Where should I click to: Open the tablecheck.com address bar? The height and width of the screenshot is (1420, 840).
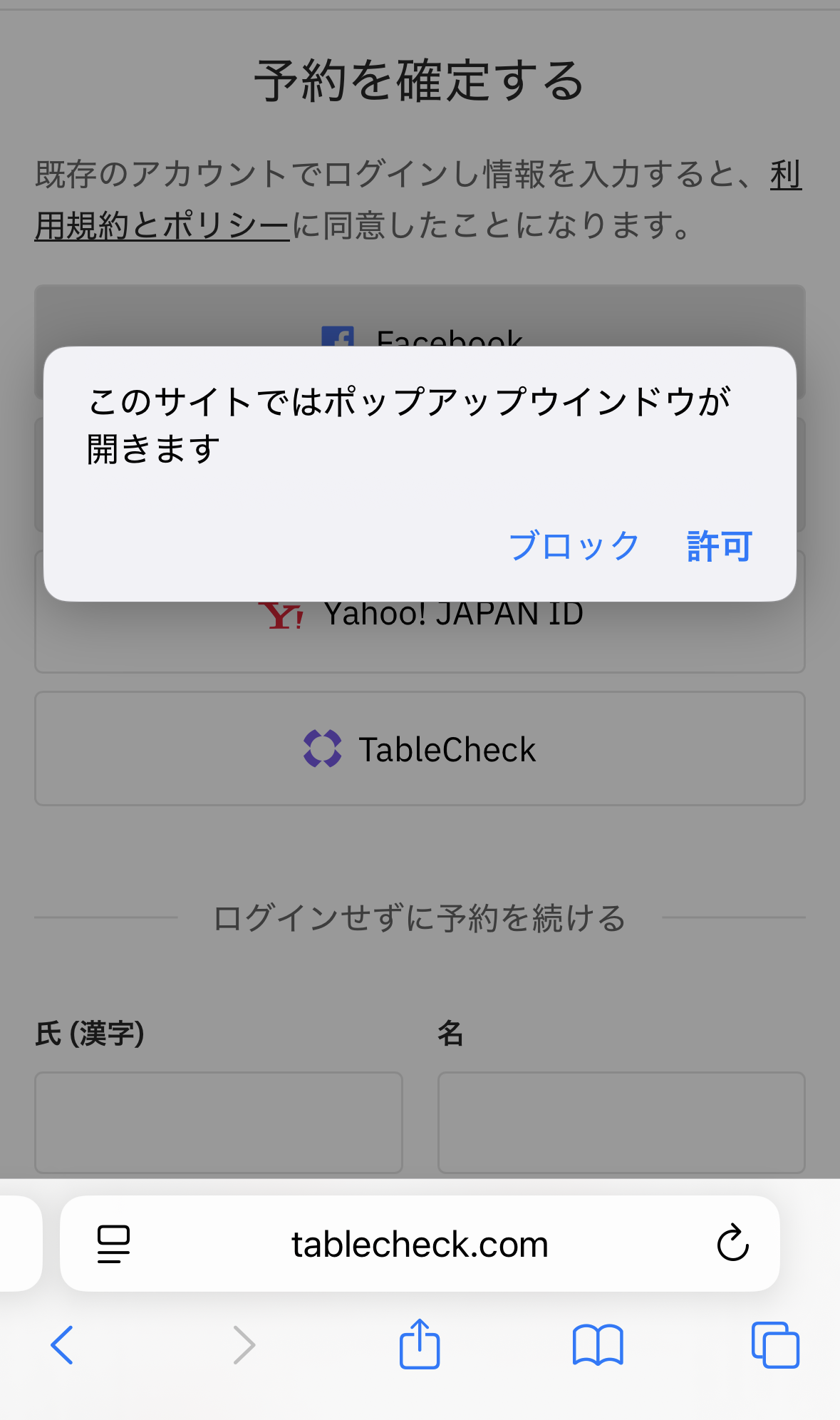420,1244
